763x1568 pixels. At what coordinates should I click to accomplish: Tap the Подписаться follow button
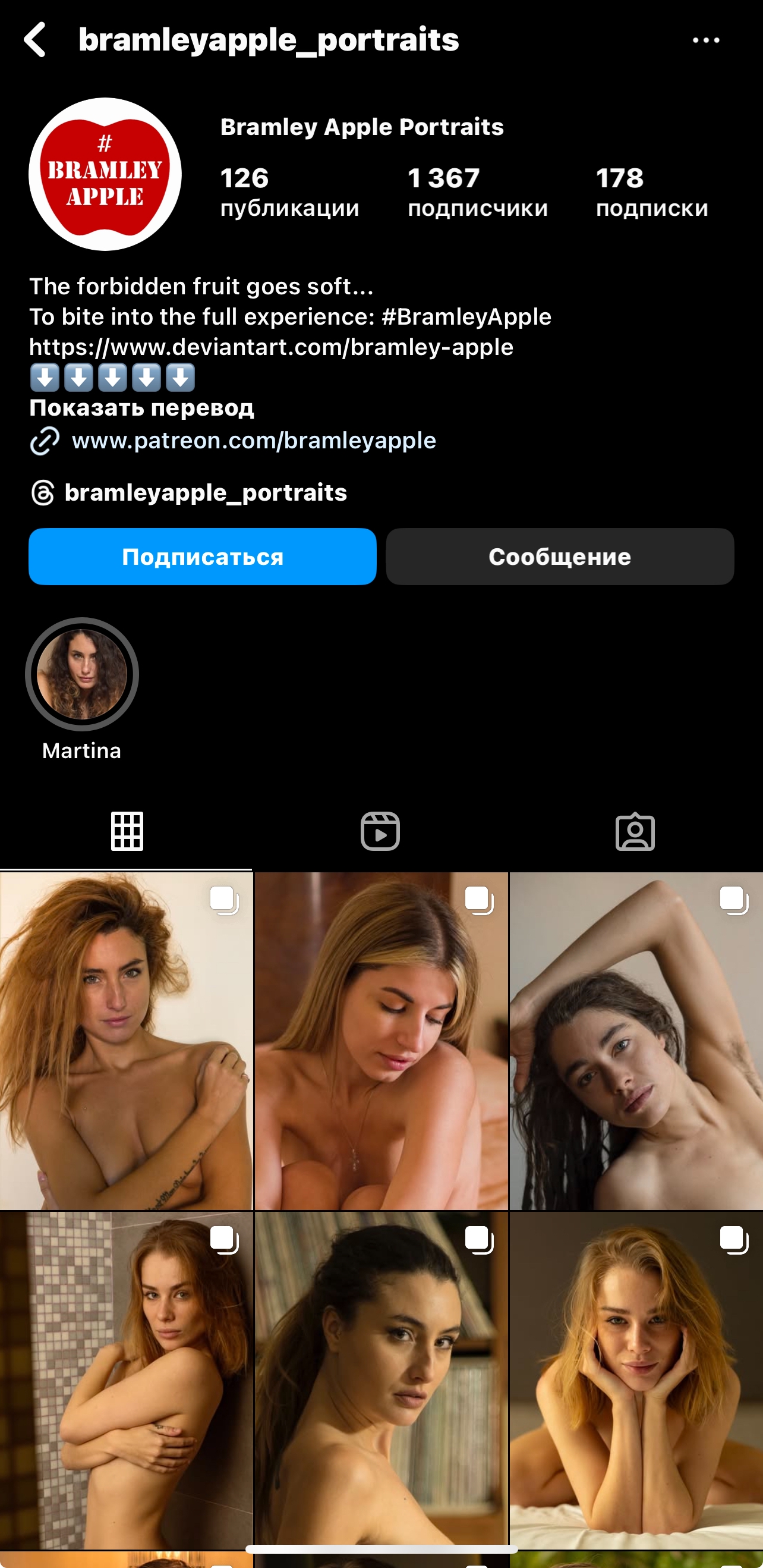pos(203,557)
